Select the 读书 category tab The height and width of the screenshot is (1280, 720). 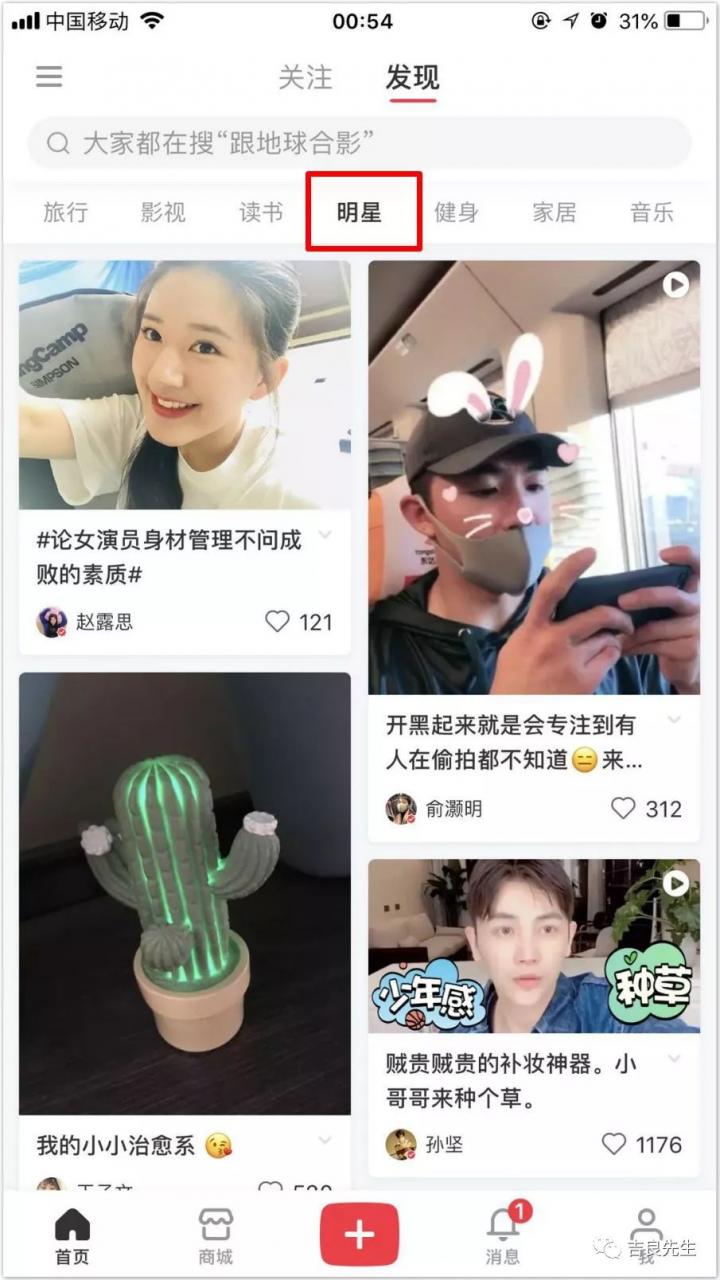261,212
